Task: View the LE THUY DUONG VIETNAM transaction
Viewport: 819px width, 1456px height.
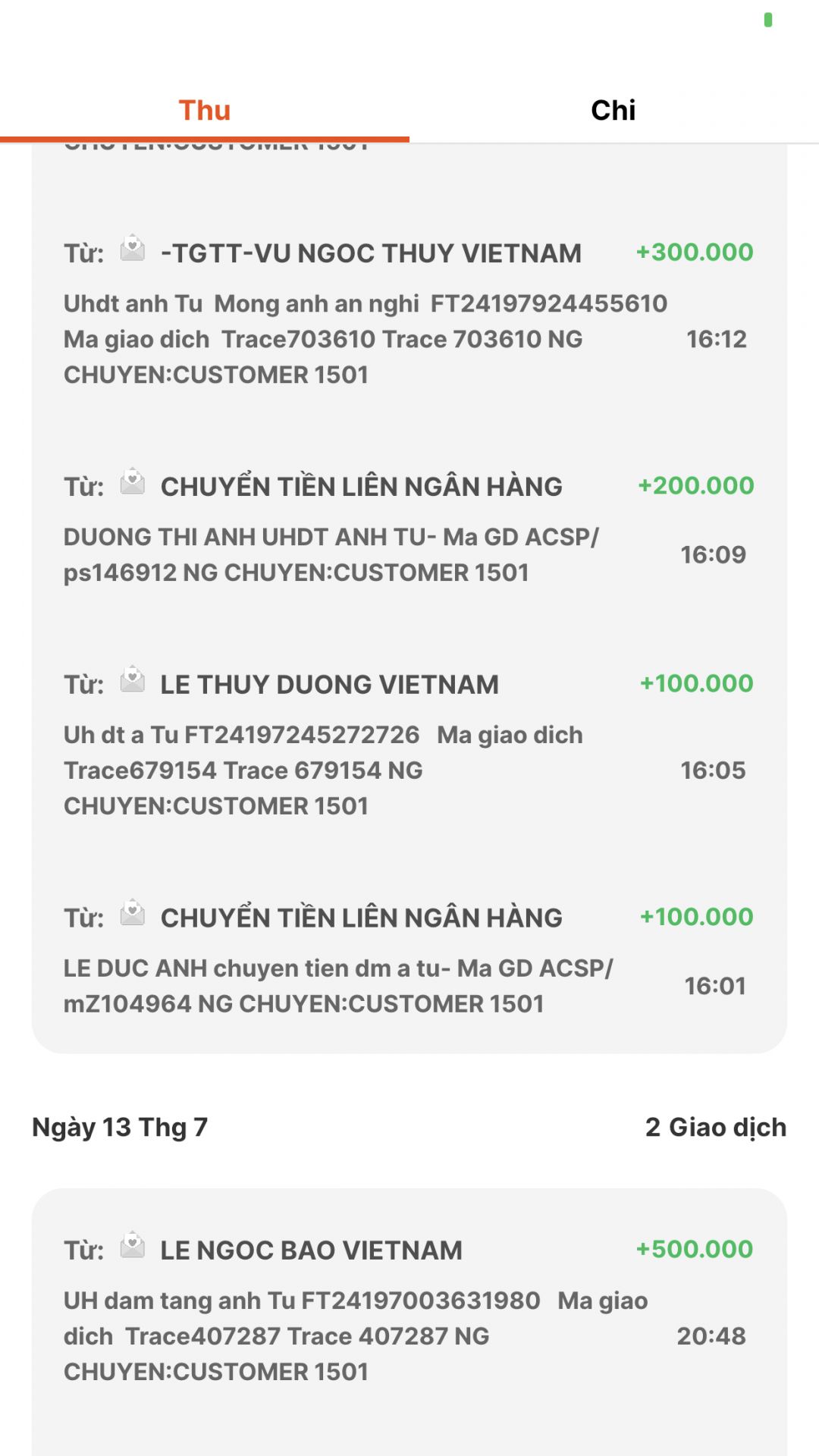Action: point(408,745)
